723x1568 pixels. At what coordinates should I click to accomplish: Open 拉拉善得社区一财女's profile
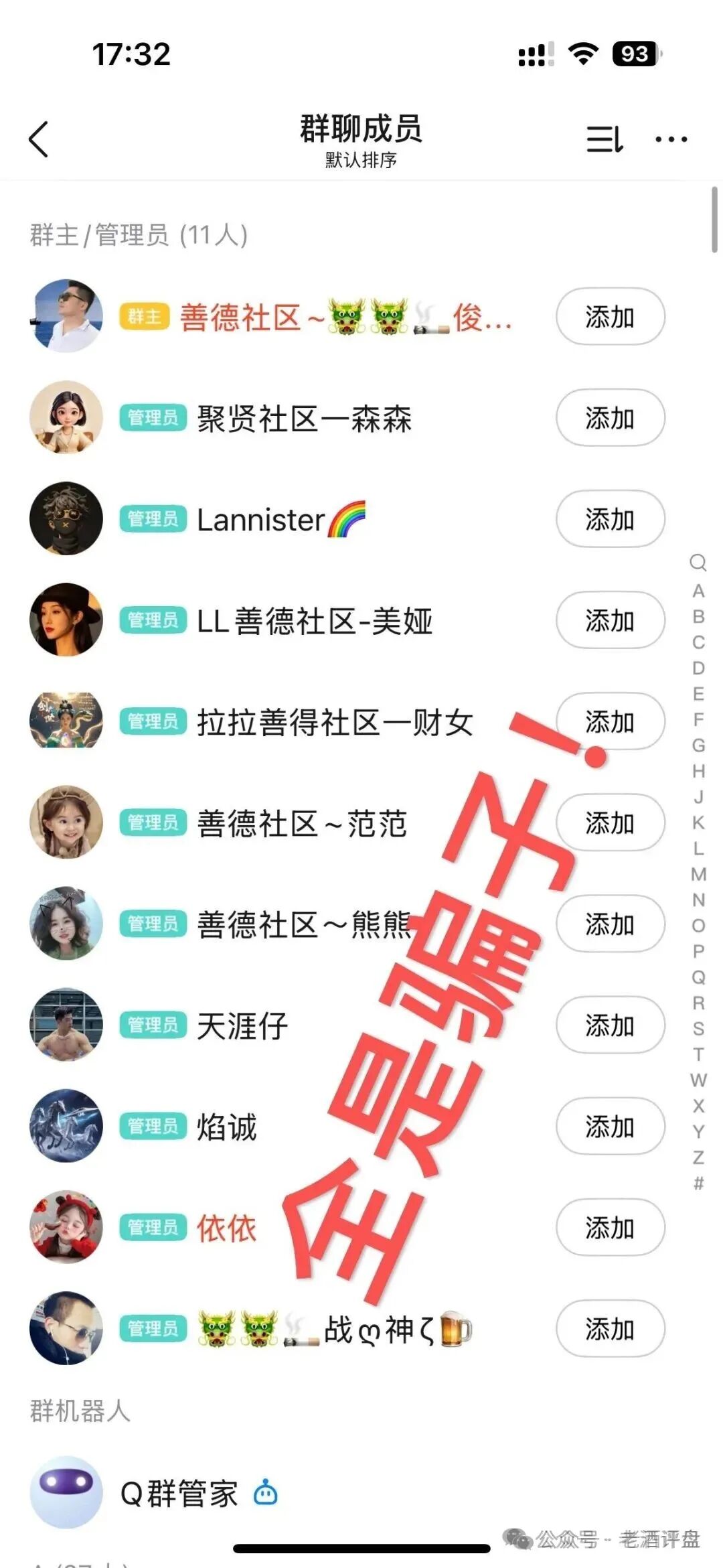coord(334,722)
